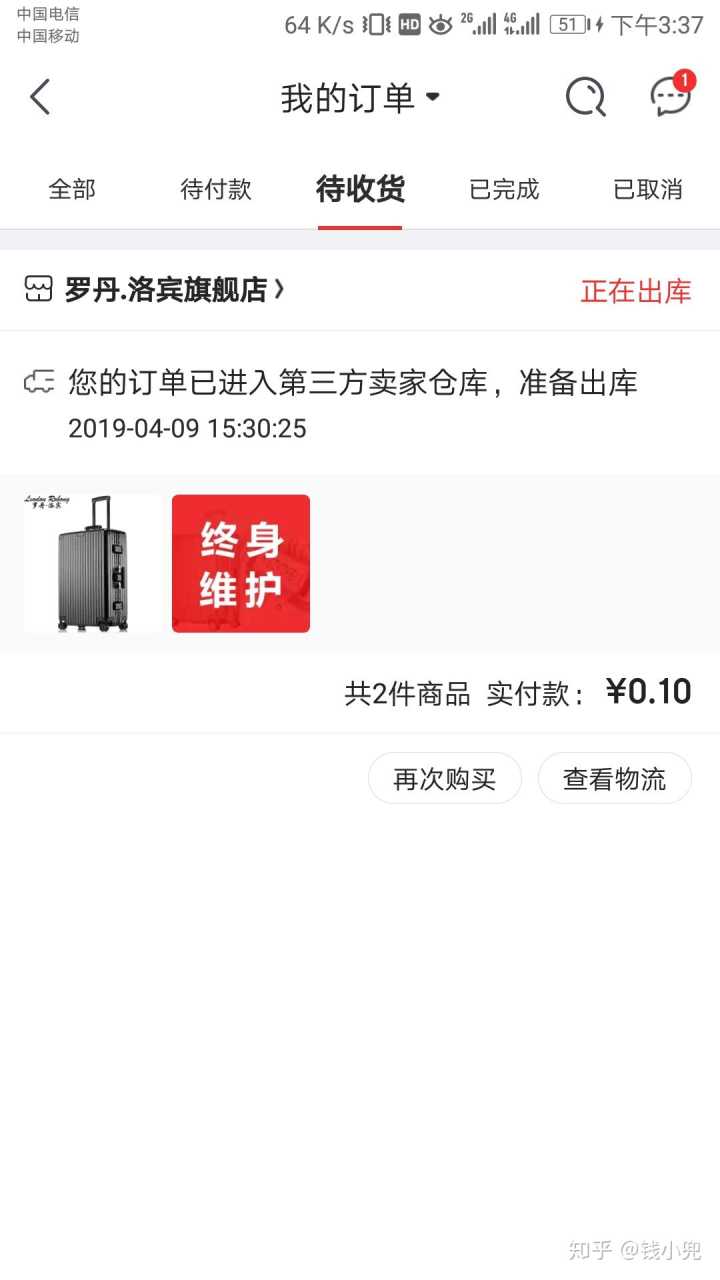Switch to the 待付款 tab

[x=216, y=189]
